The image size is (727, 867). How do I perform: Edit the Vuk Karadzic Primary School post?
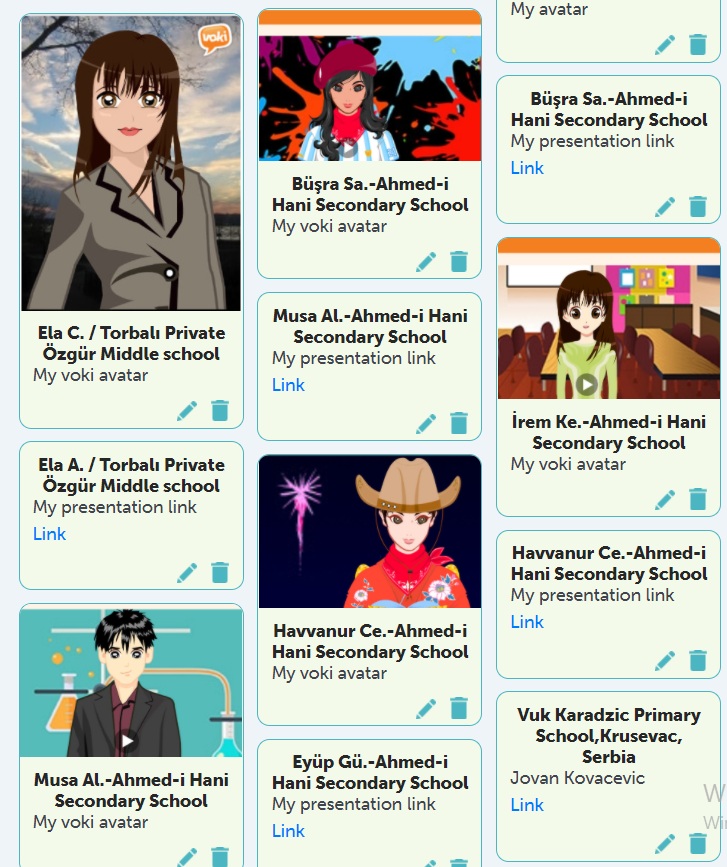pyautogui.click(x=665, y=844)
